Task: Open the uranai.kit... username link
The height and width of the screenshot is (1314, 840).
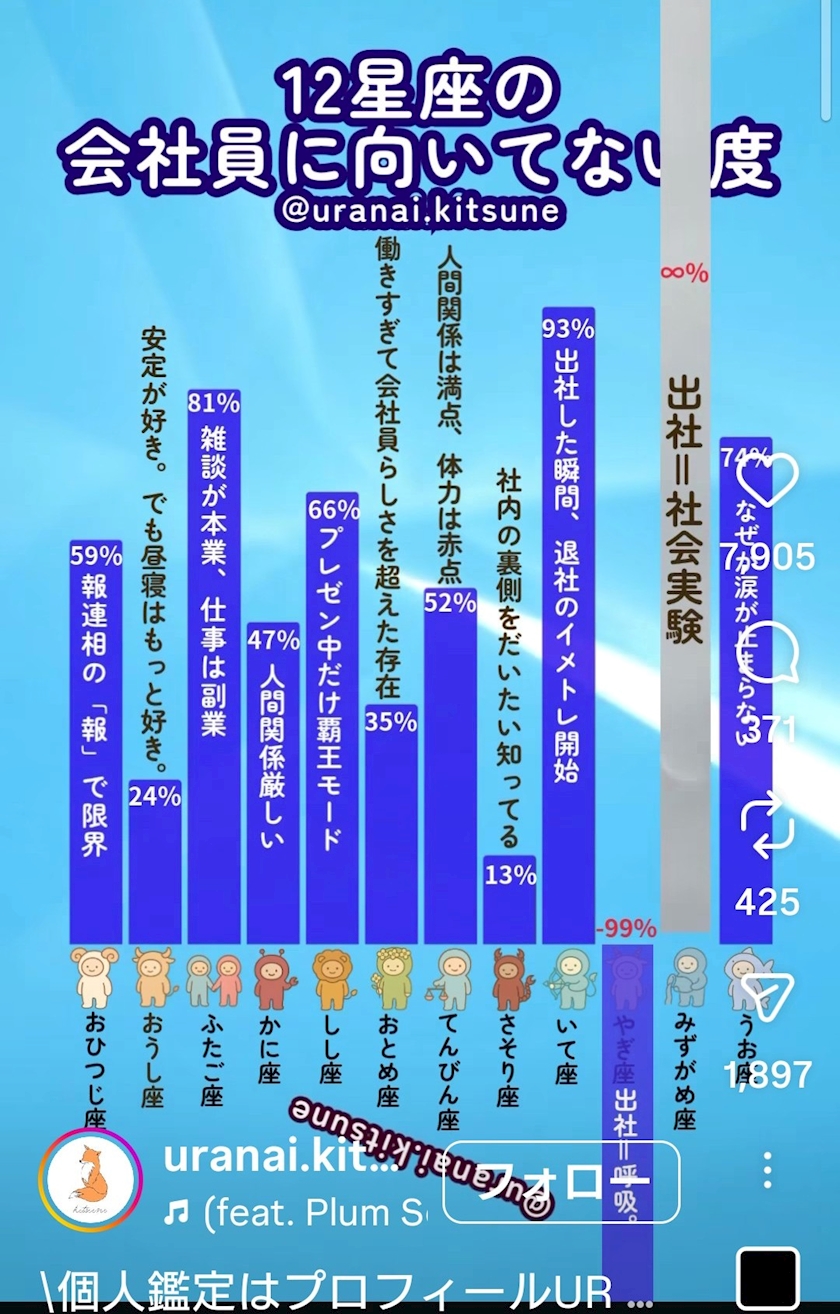Action: (x=281, y=1157)
